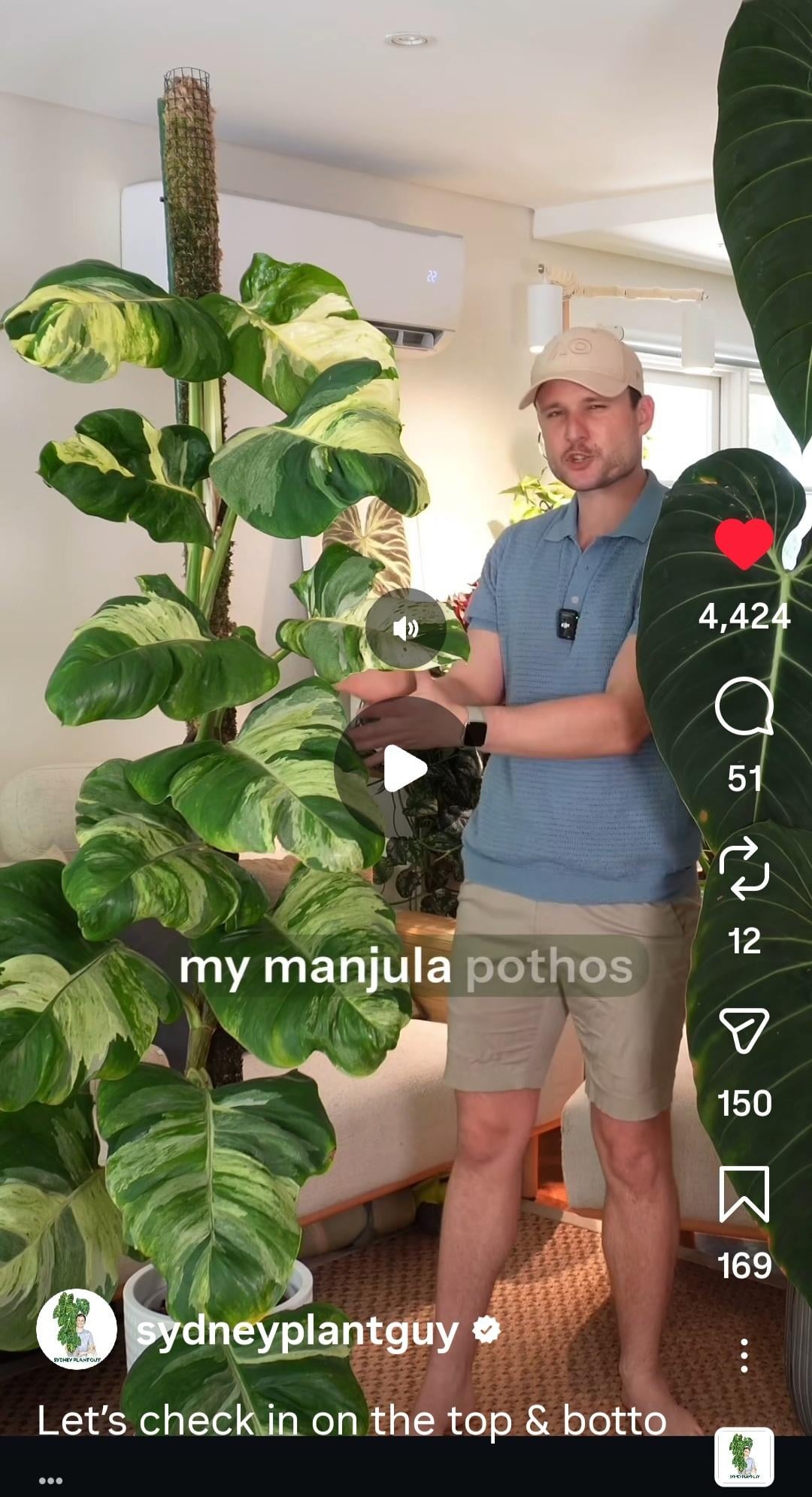Save this reel with the bookmark icon

point(743,1195)
